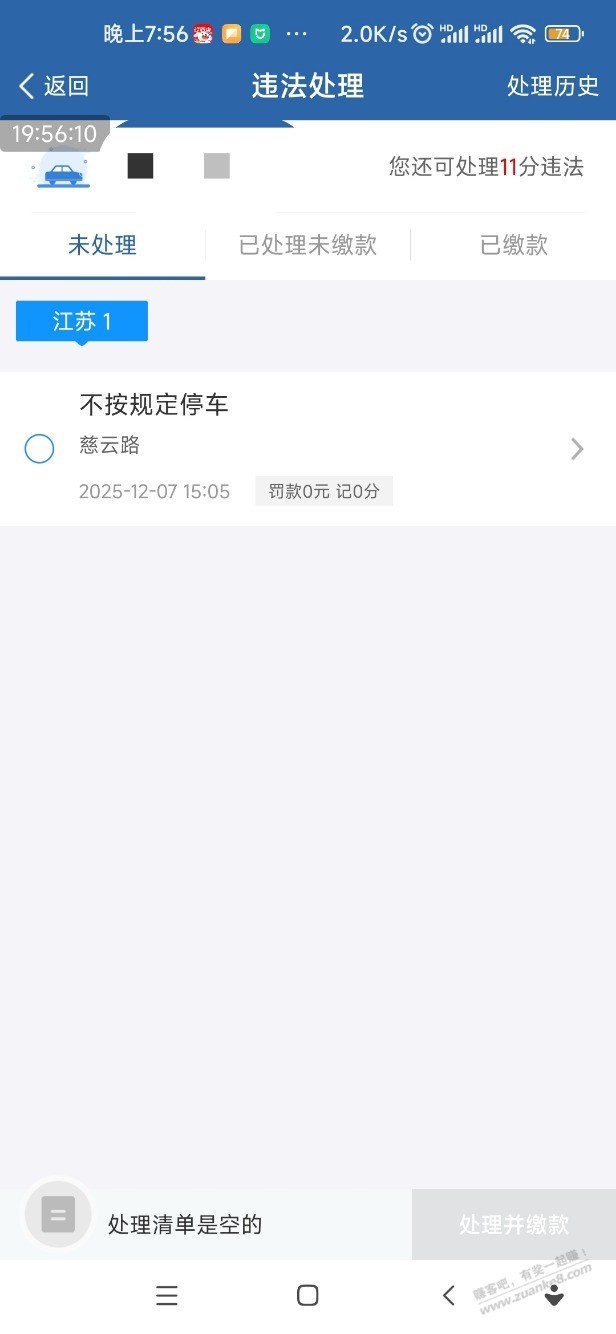
Task: Open the 不按规定停车 violation details chevron
Action: click(x=577, y=449)
